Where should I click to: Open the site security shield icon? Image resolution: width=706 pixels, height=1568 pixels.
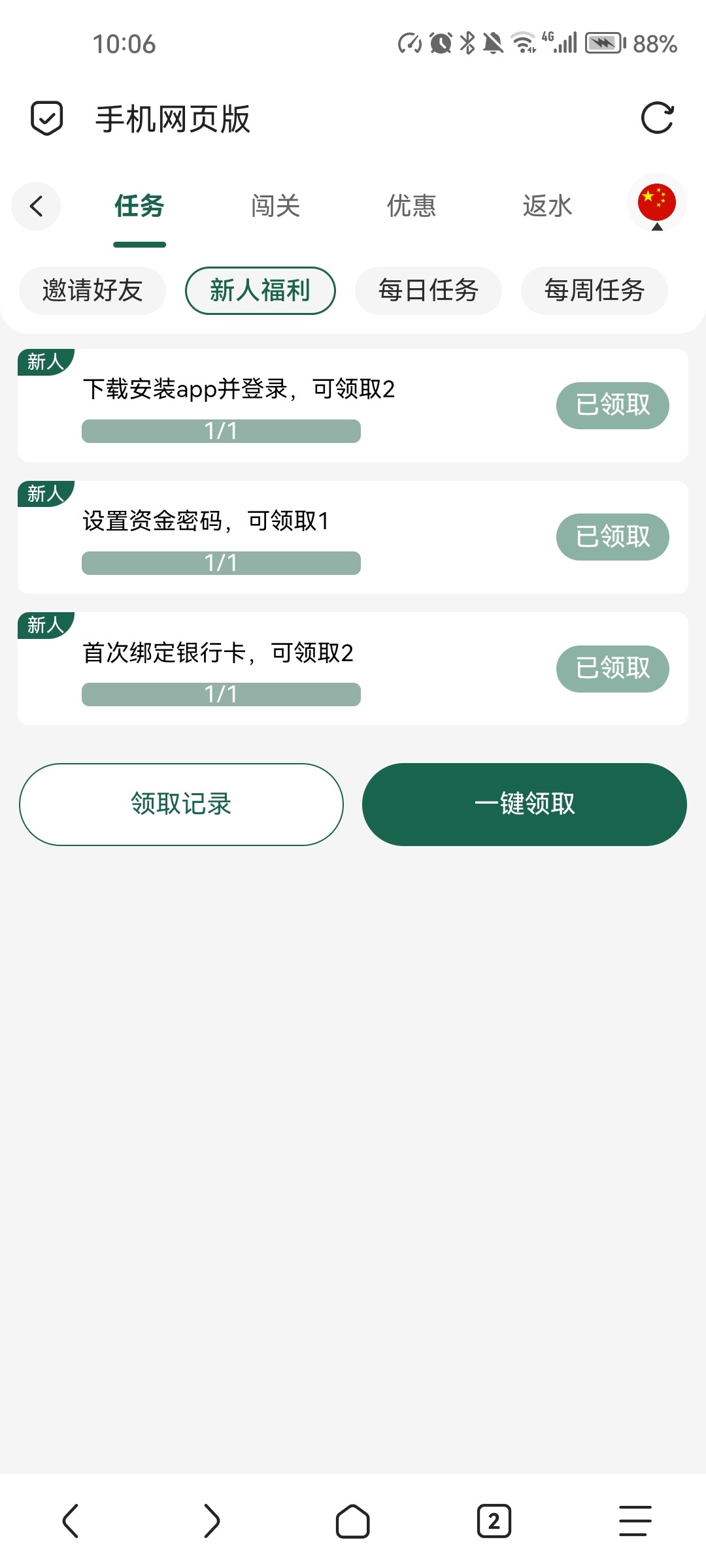[x=47, y=118]
